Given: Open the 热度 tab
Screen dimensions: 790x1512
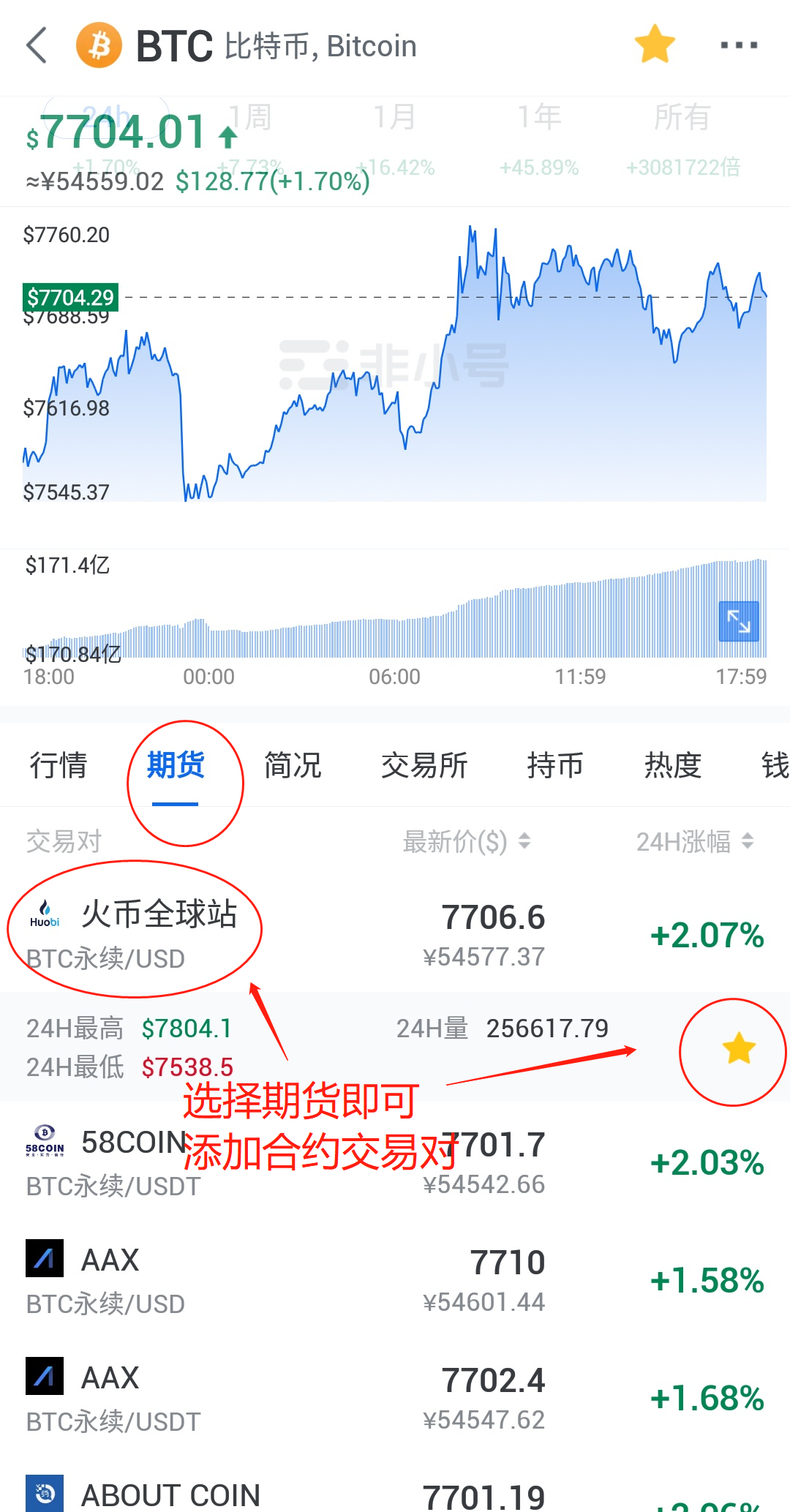Looking at the screenshot, I should (673, 766).
